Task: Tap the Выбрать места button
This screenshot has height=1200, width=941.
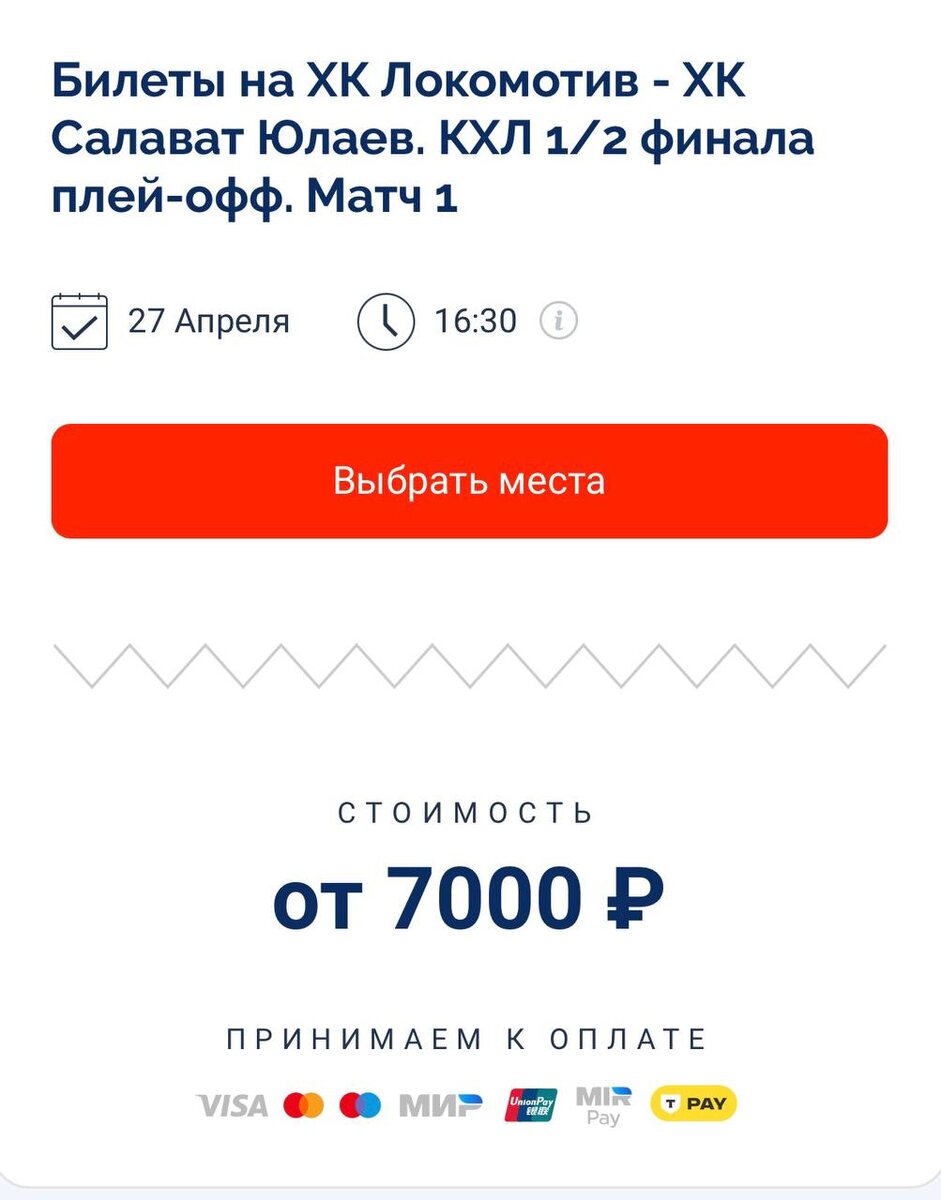Action: click(469, 481)
